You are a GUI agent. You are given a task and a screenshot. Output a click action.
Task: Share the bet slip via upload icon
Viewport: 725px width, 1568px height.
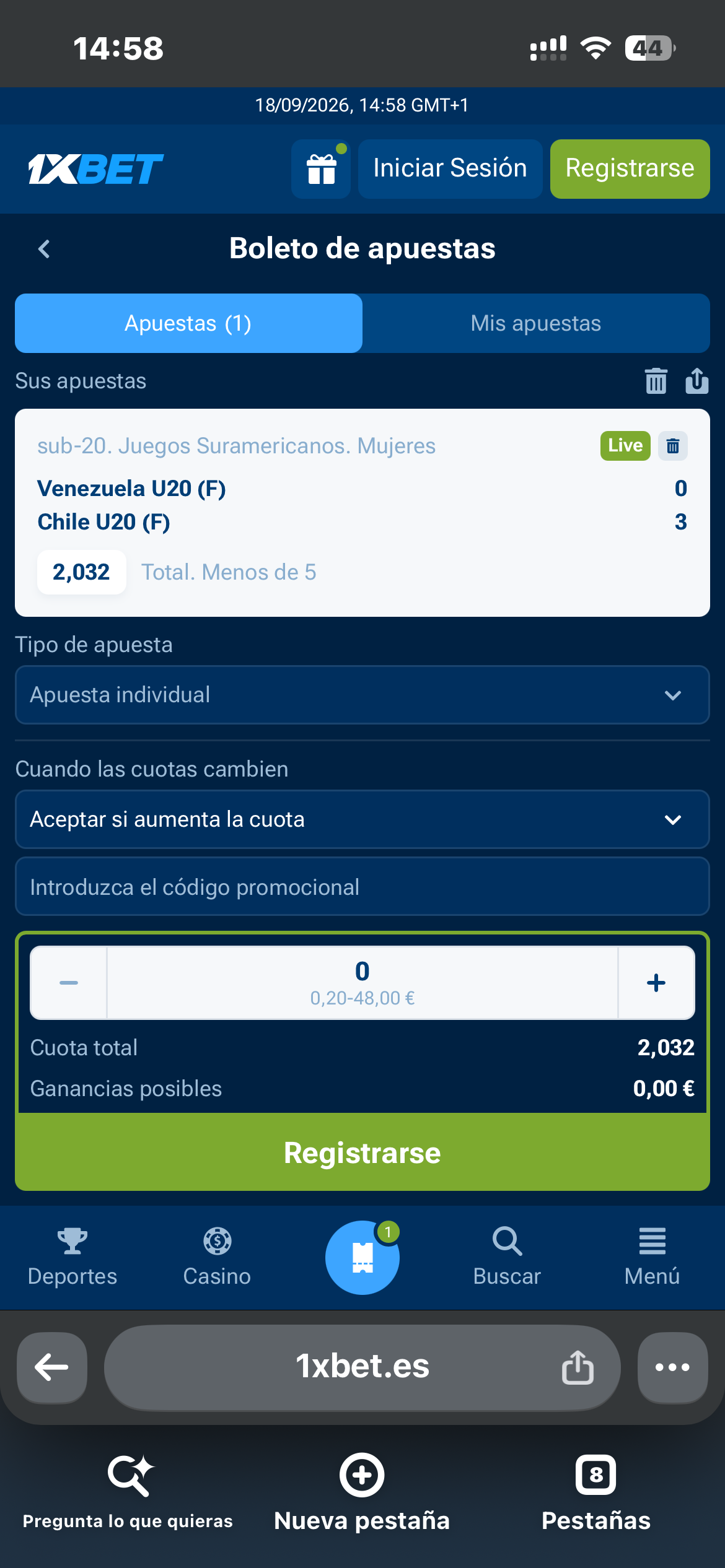(697, 381)
